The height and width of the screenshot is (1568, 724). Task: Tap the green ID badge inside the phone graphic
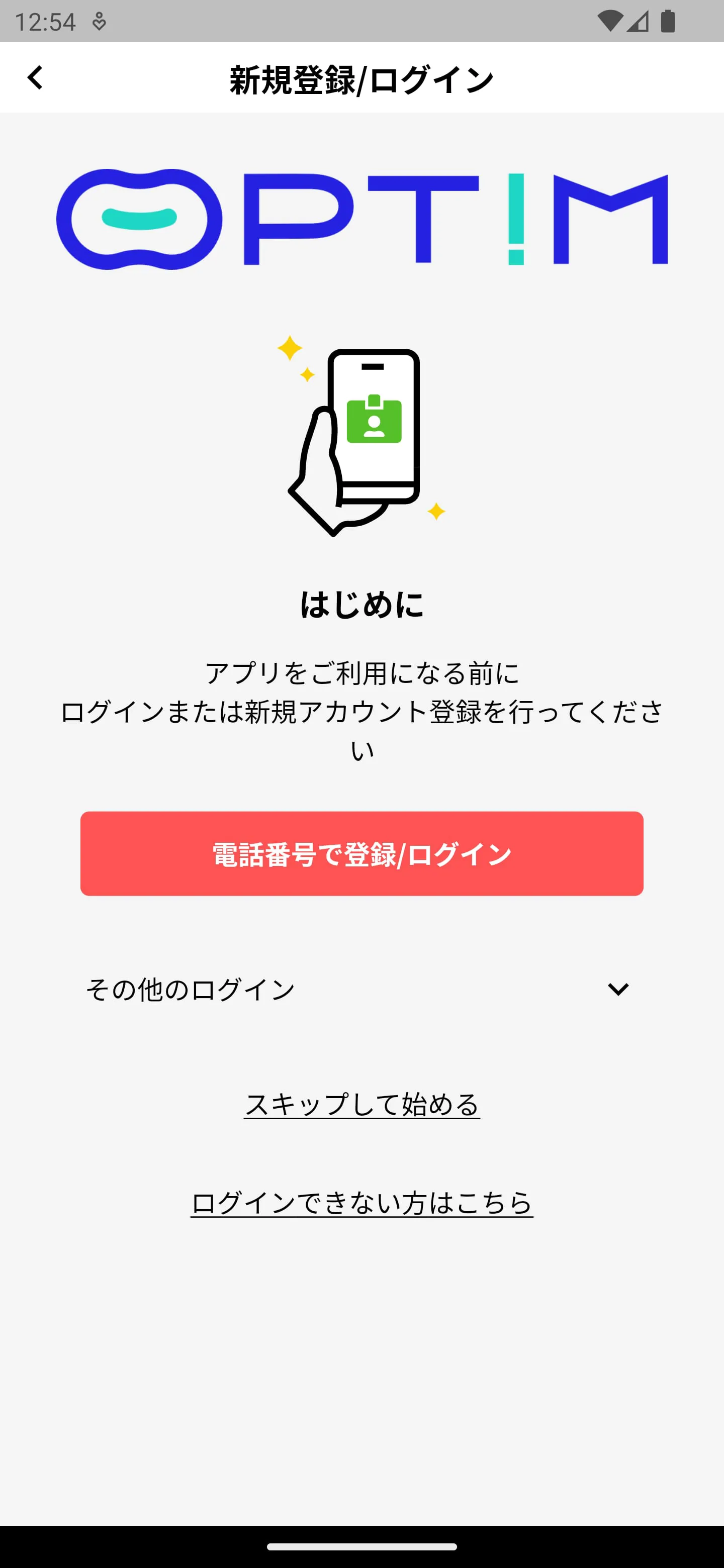coord(374,422)
